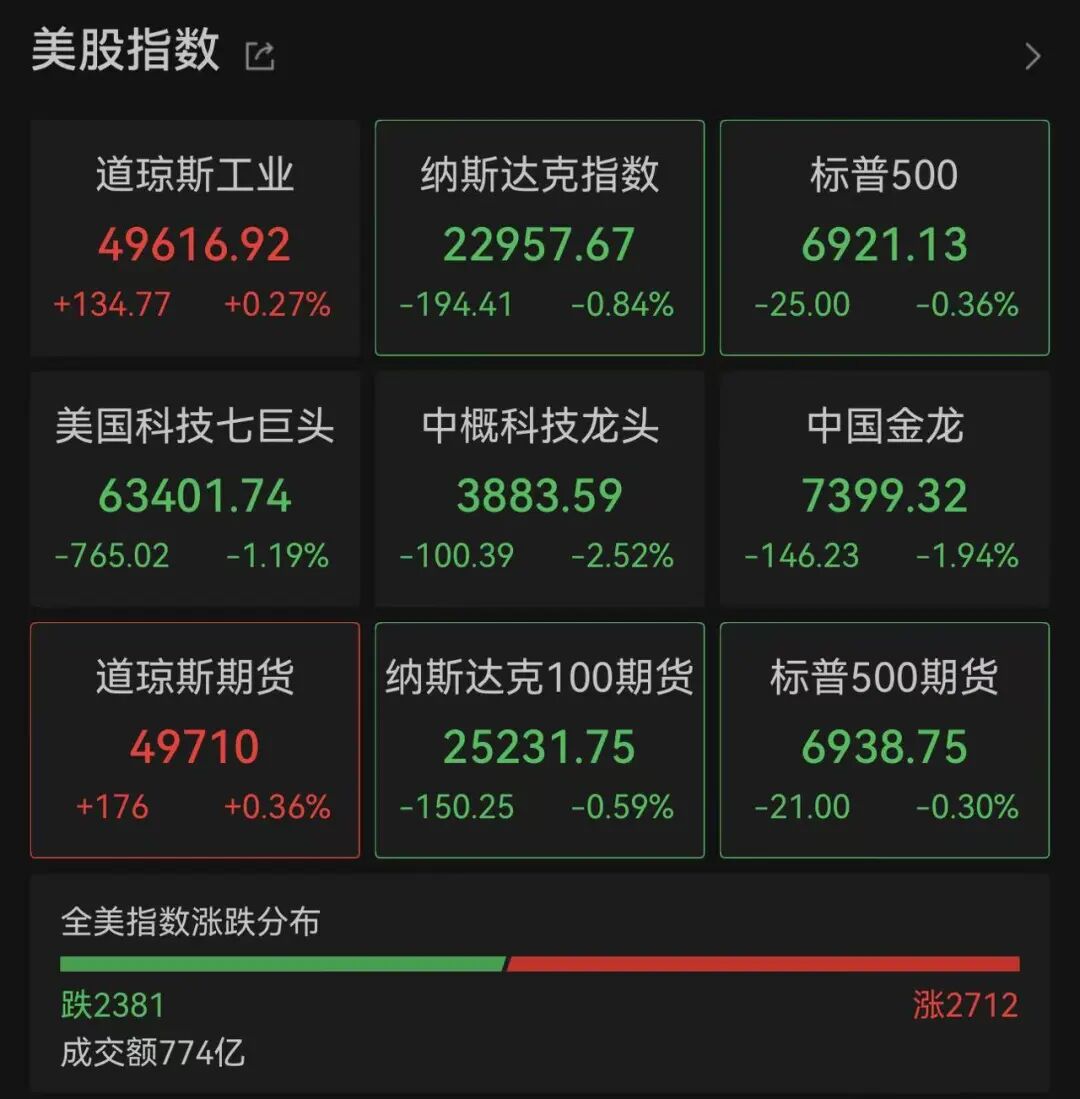Expand 美股指数 via the right chevron
Image resolution: width=1080 pixels, height=1099 pixels.
coord(1033,56)
